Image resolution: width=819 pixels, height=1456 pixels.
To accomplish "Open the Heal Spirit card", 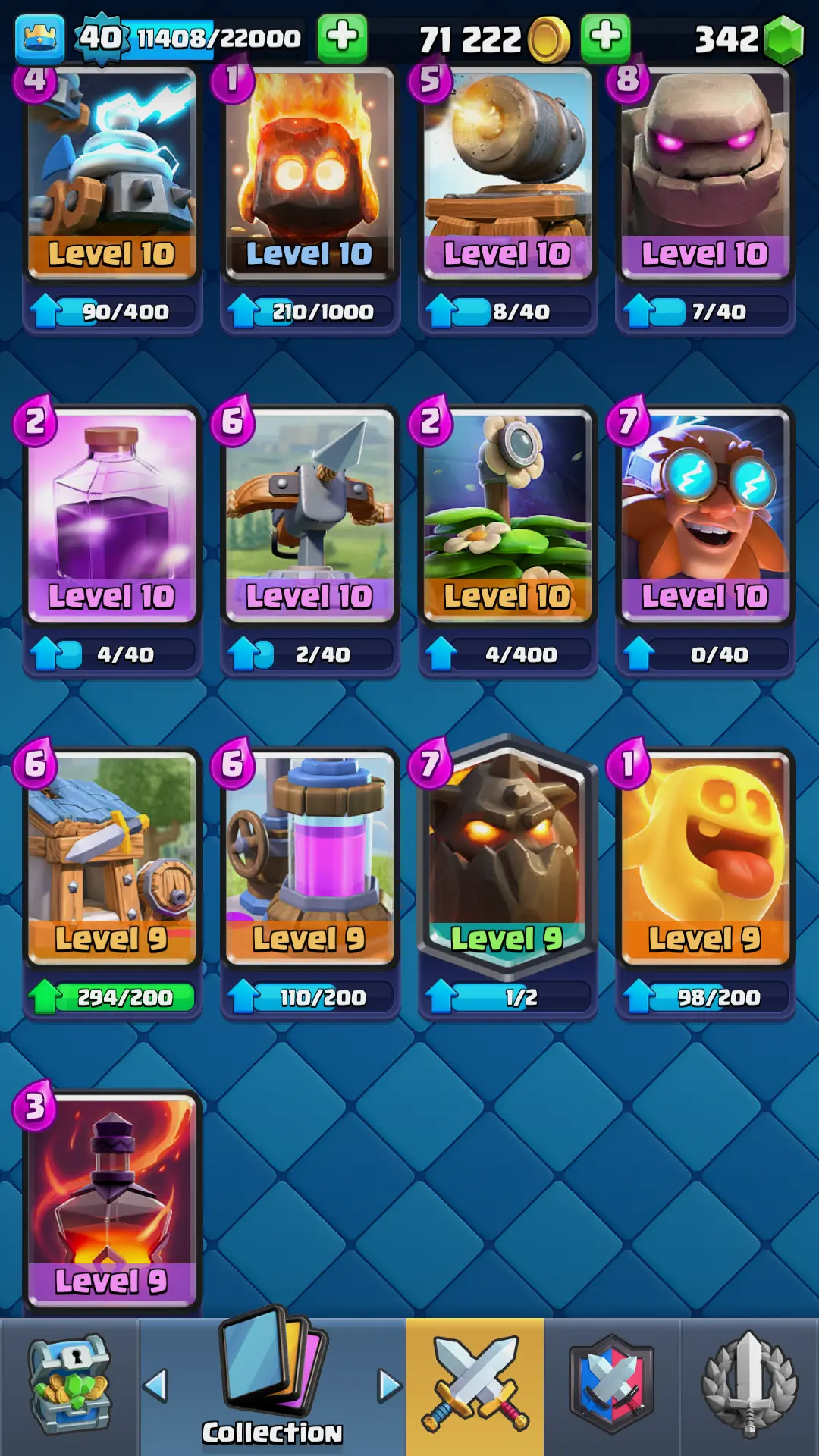I will (704, 857).
